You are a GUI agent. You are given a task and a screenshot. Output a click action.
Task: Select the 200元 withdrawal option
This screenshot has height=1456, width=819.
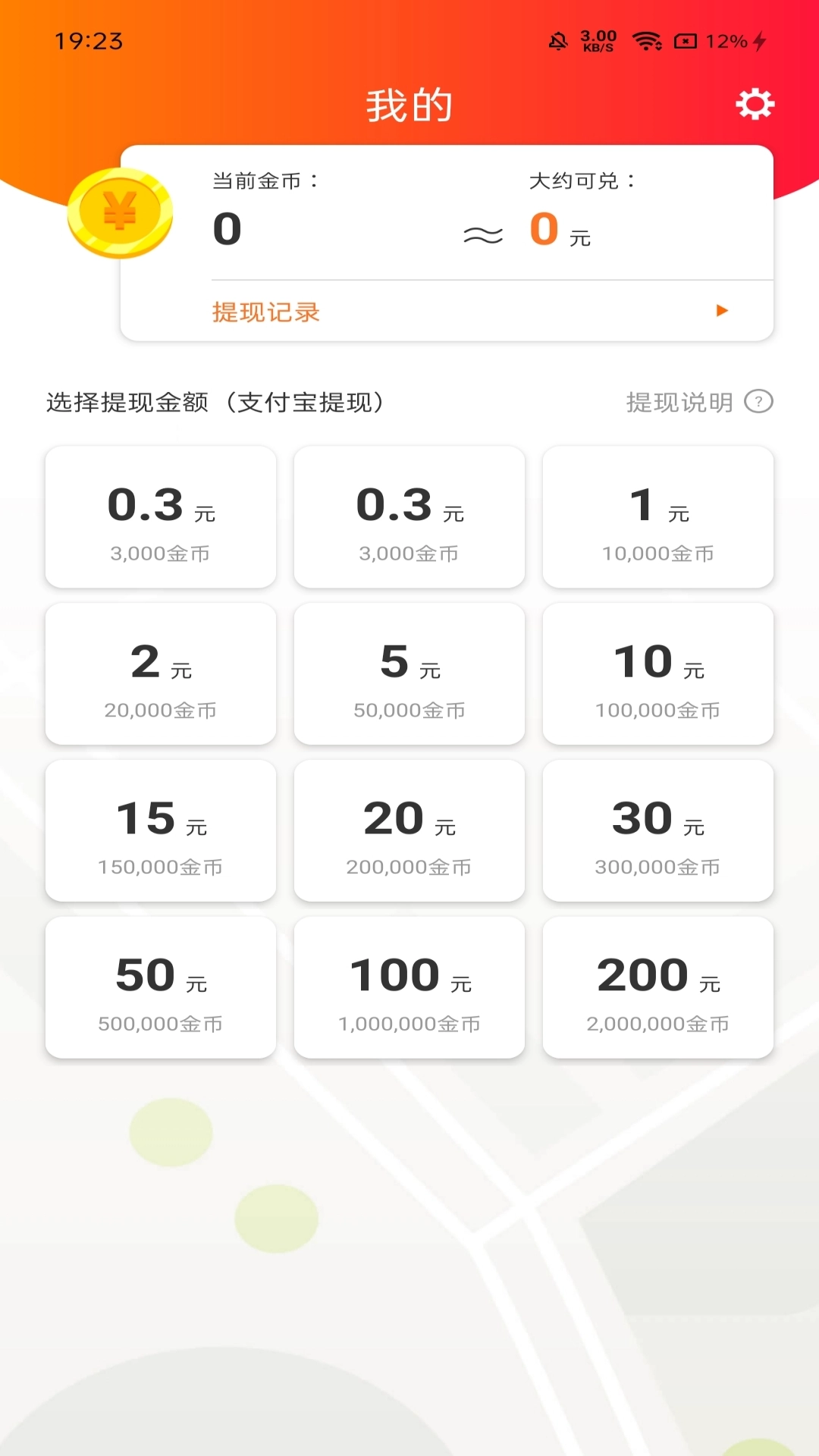point(658,987)
